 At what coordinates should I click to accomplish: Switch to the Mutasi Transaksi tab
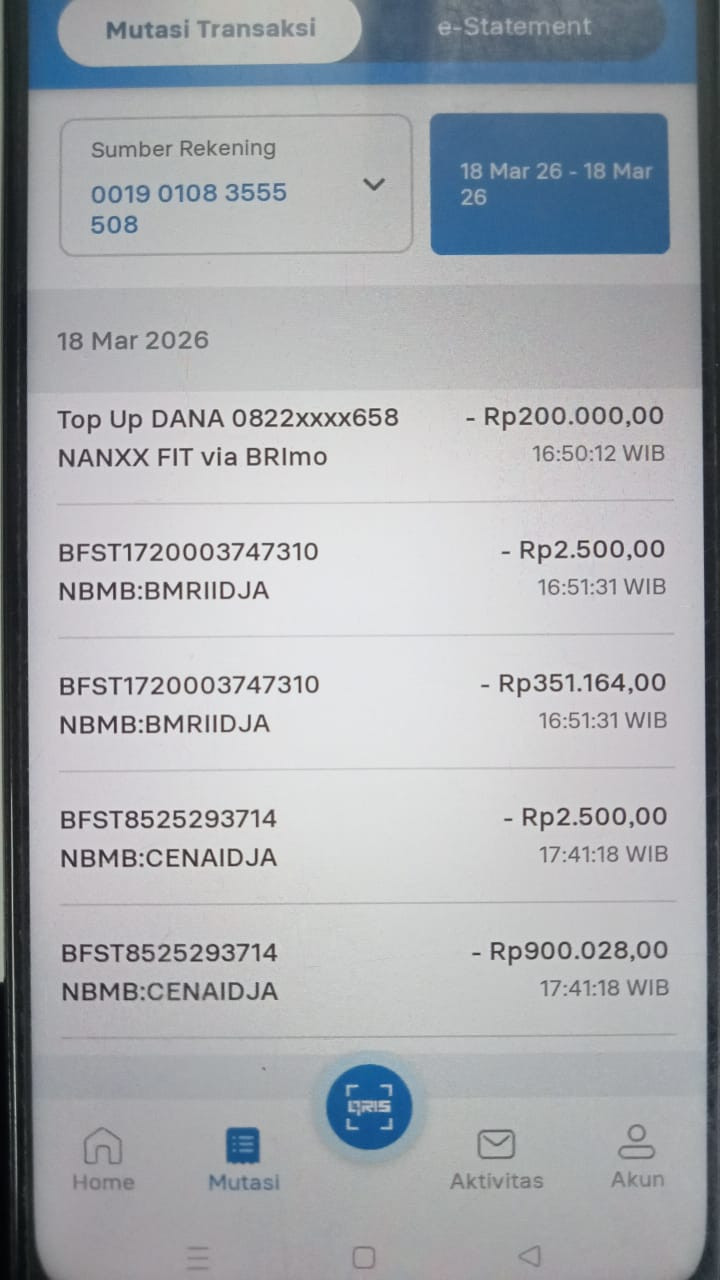[x=210, y=30]
